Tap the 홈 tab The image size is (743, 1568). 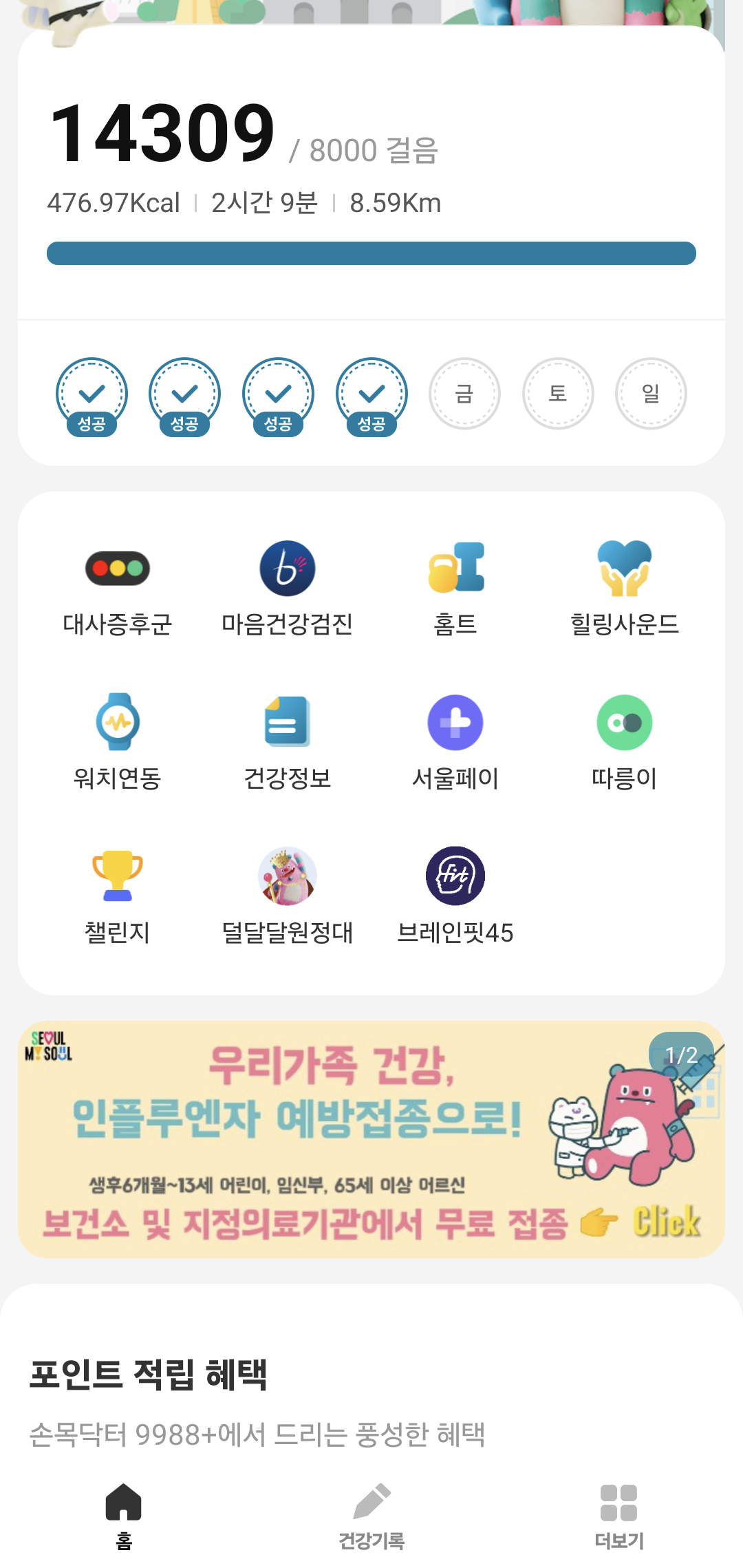(124, 1516)
